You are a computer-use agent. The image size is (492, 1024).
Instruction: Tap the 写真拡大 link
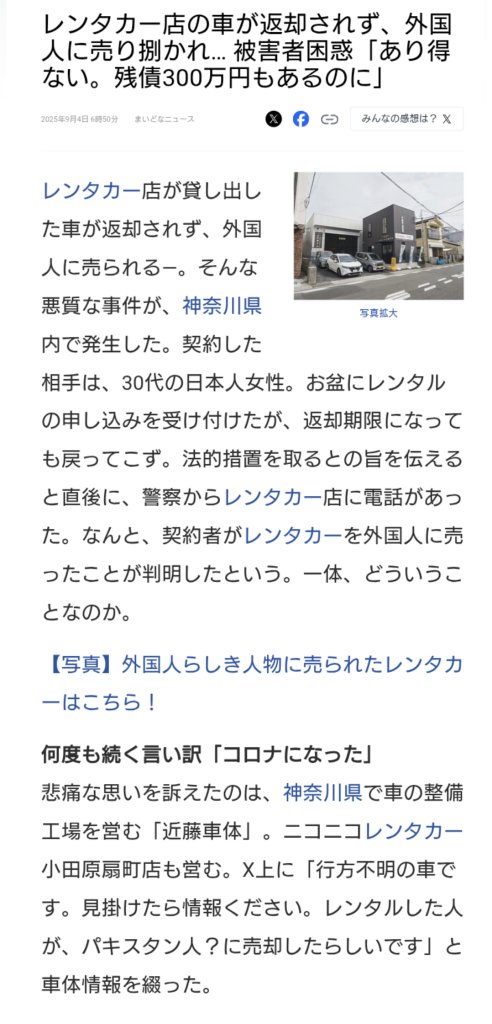(x=378, y=313)
